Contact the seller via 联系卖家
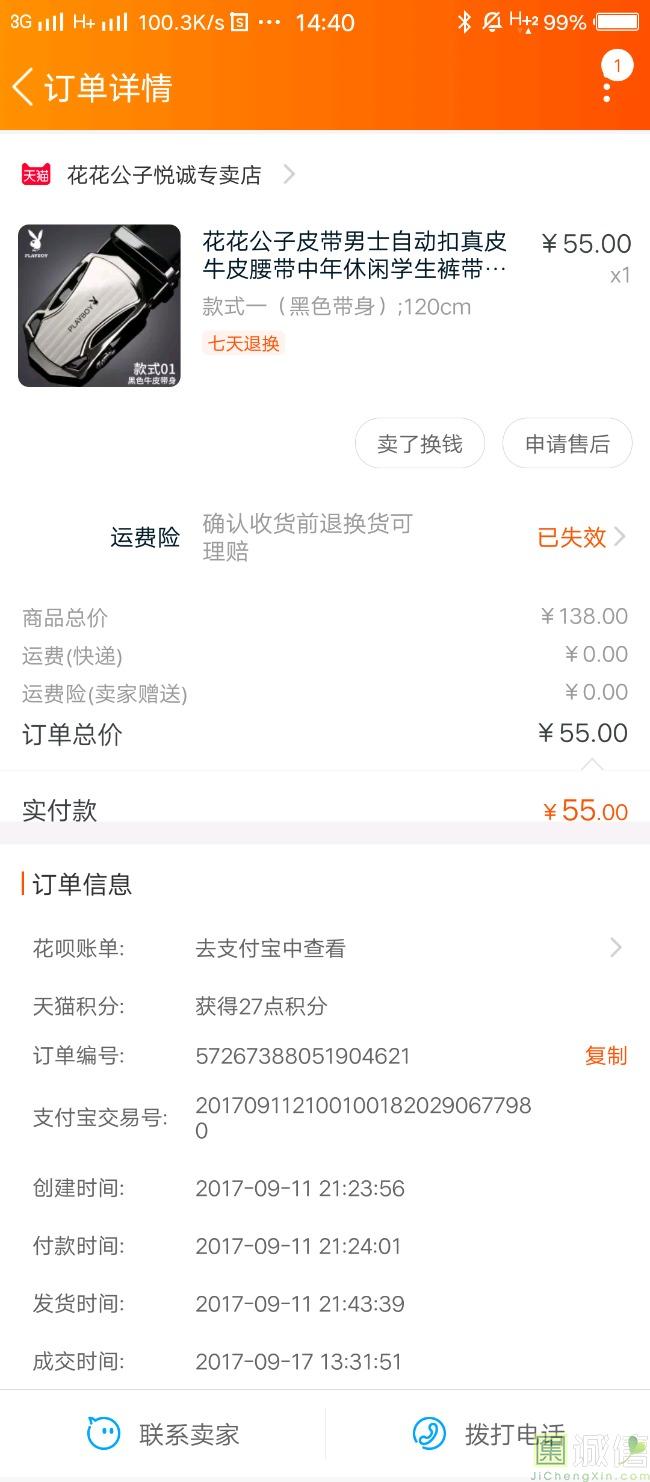650x1482 pixels. click(163, 1435)
